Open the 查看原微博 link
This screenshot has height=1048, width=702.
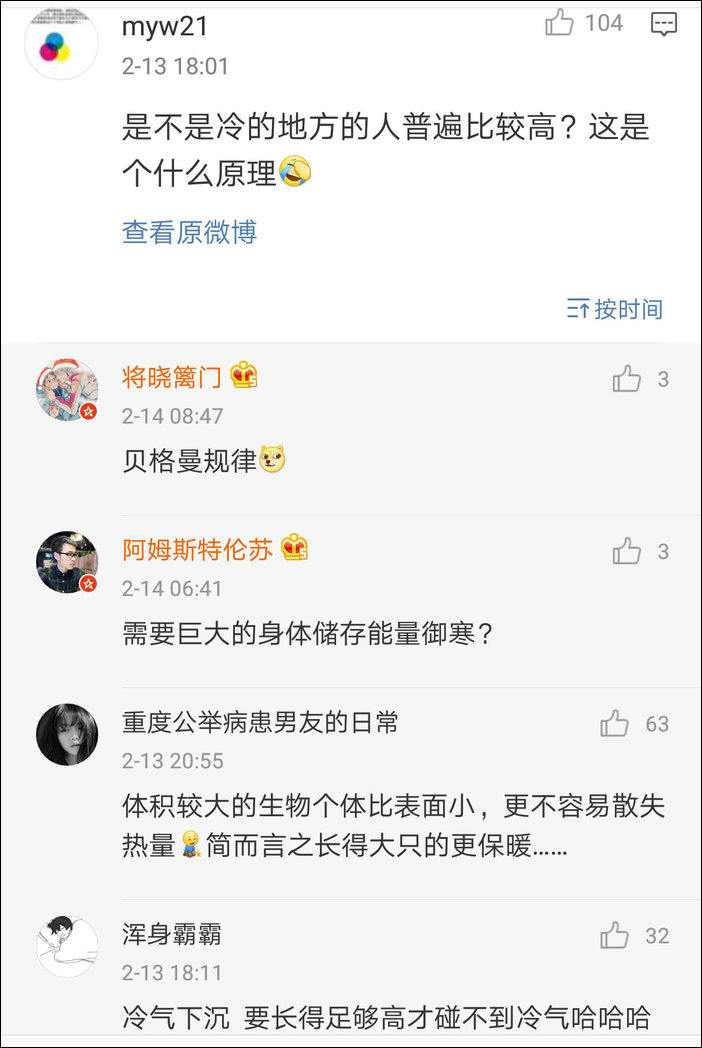point(189,232)
